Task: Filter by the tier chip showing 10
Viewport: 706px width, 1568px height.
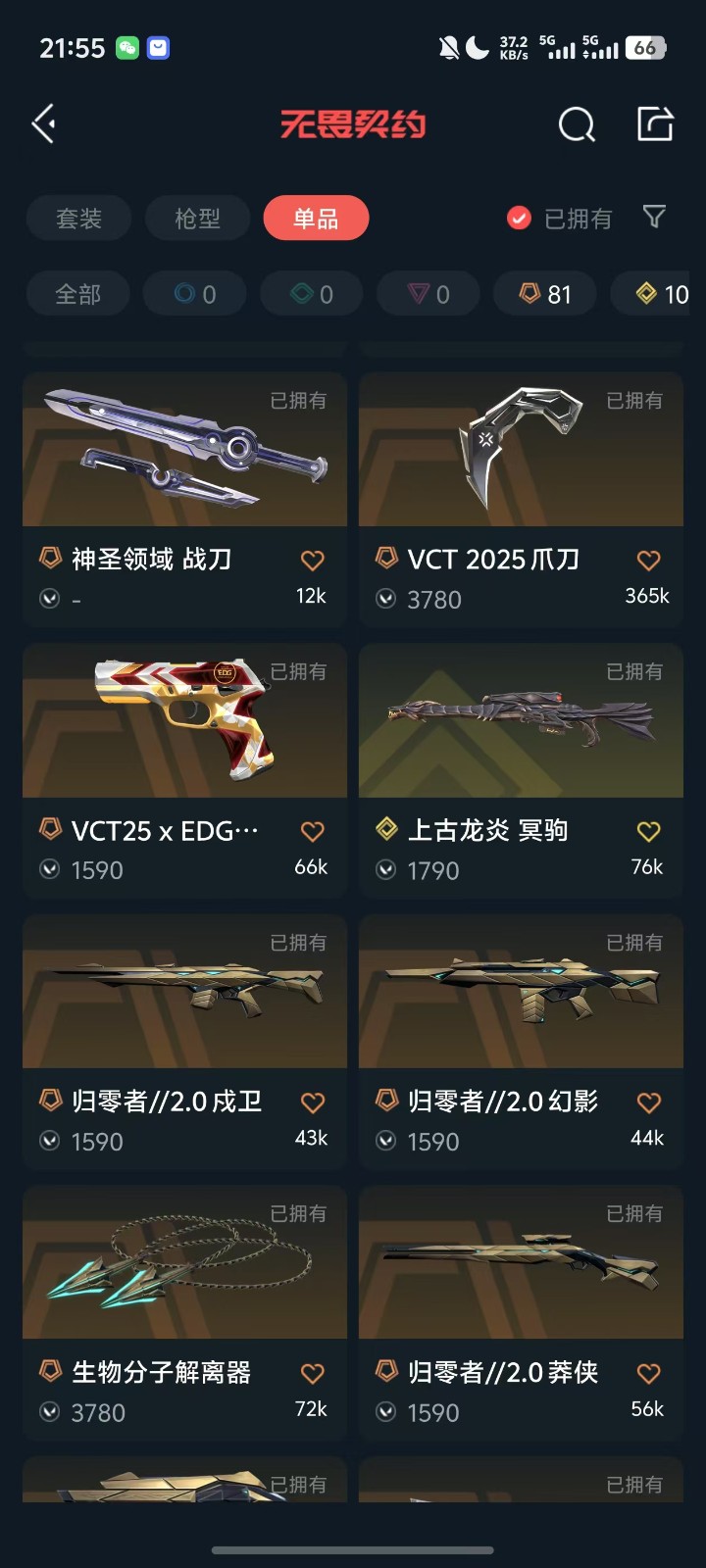Action: [659, 294]
